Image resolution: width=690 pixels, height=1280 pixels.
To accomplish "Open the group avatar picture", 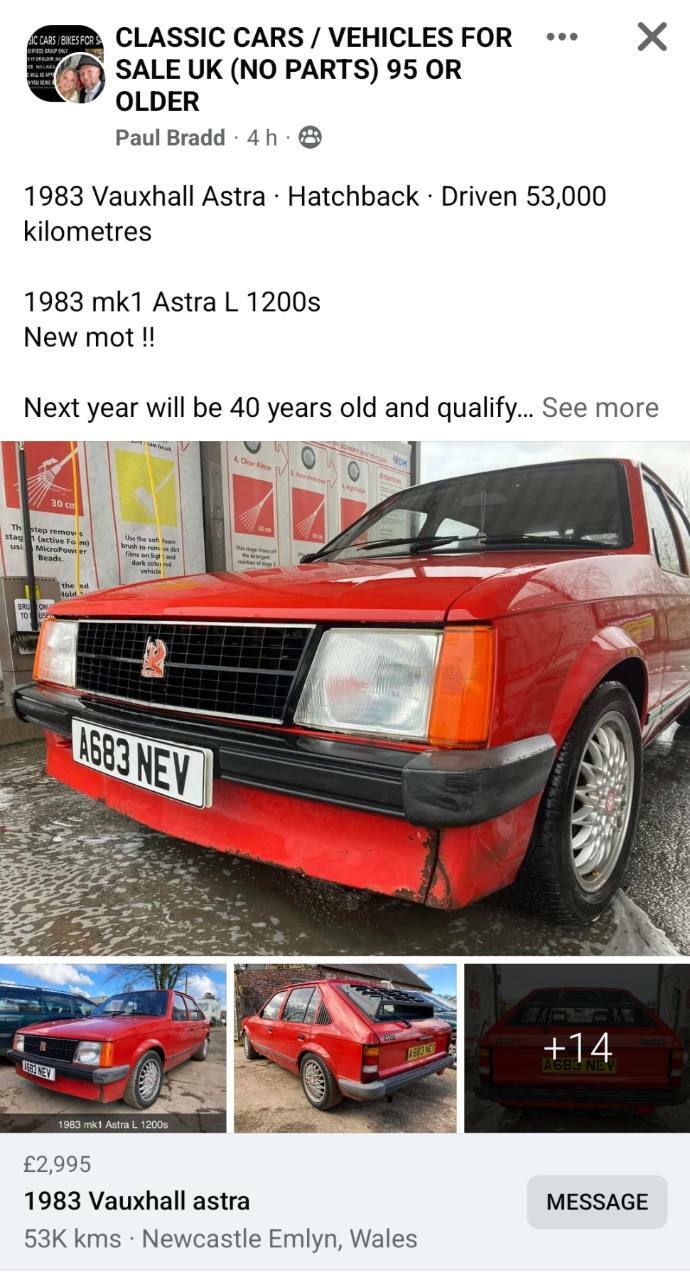I will click(65, 64).
